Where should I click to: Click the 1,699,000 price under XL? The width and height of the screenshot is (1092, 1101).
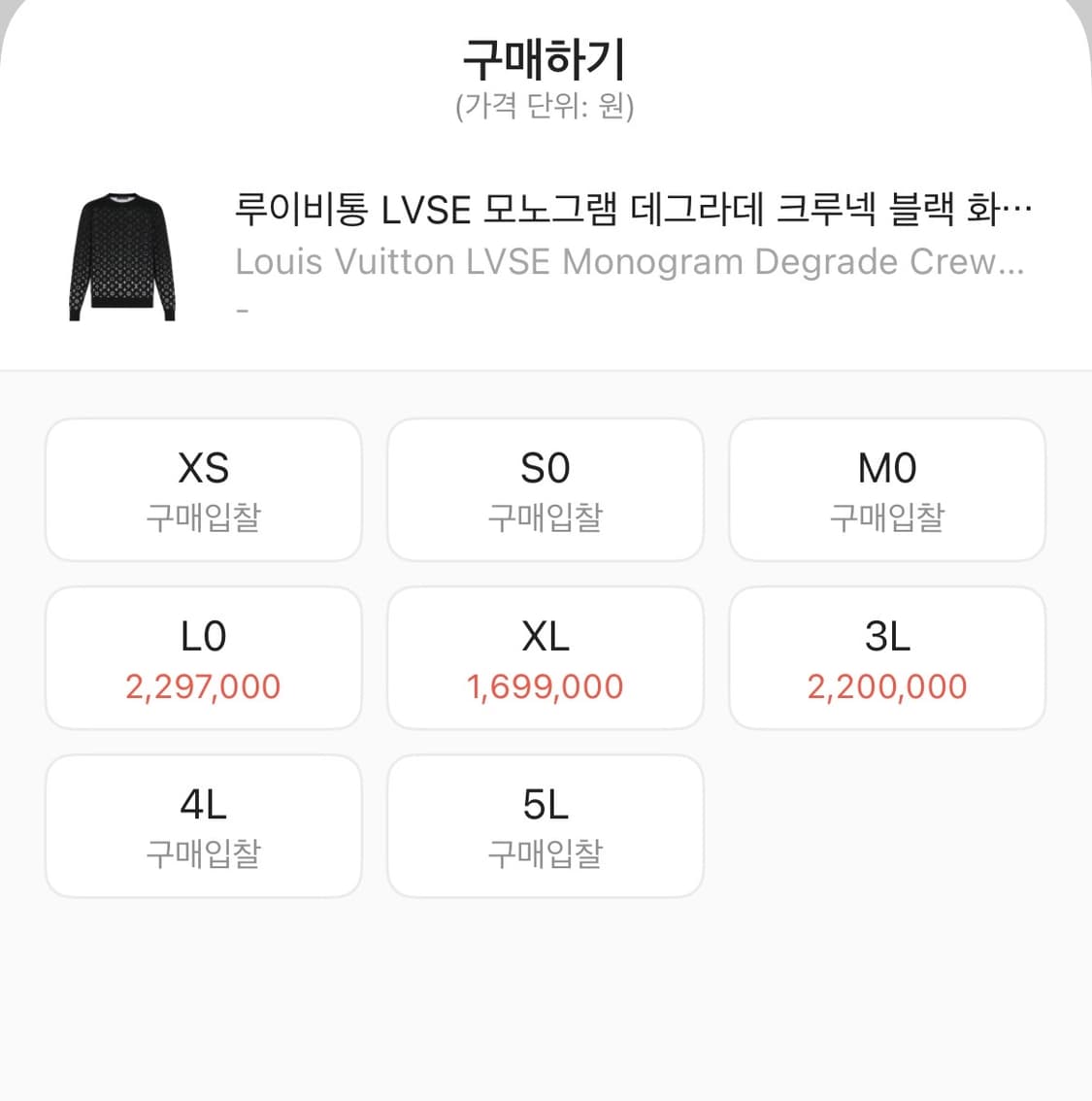[546, 686]
